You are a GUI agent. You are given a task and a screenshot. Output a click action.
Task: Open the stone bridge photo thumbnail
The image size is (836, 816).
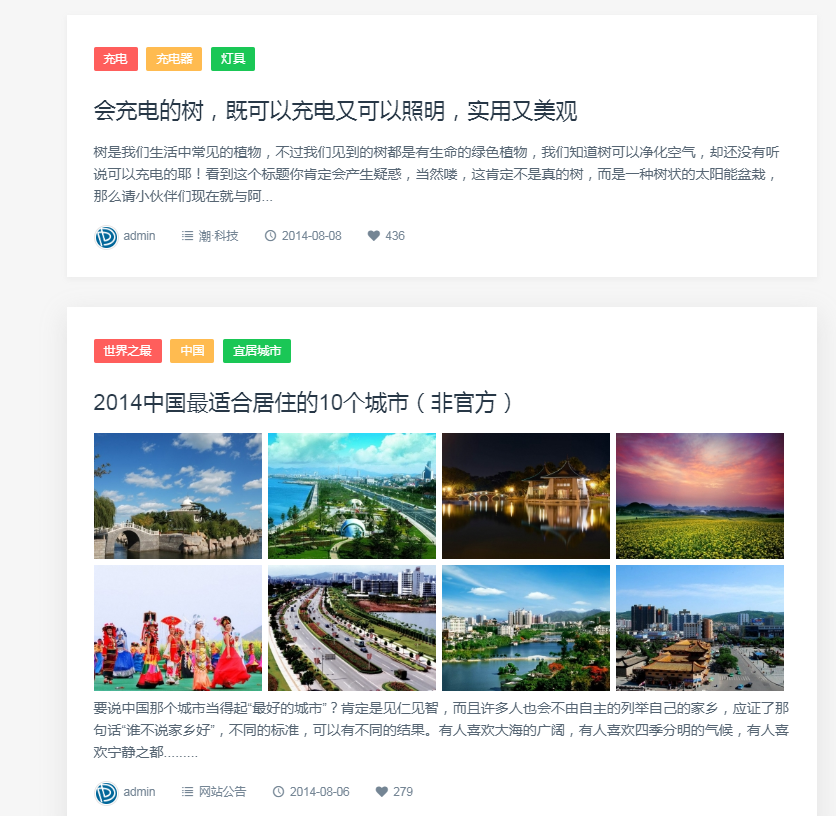coord(178,496)
